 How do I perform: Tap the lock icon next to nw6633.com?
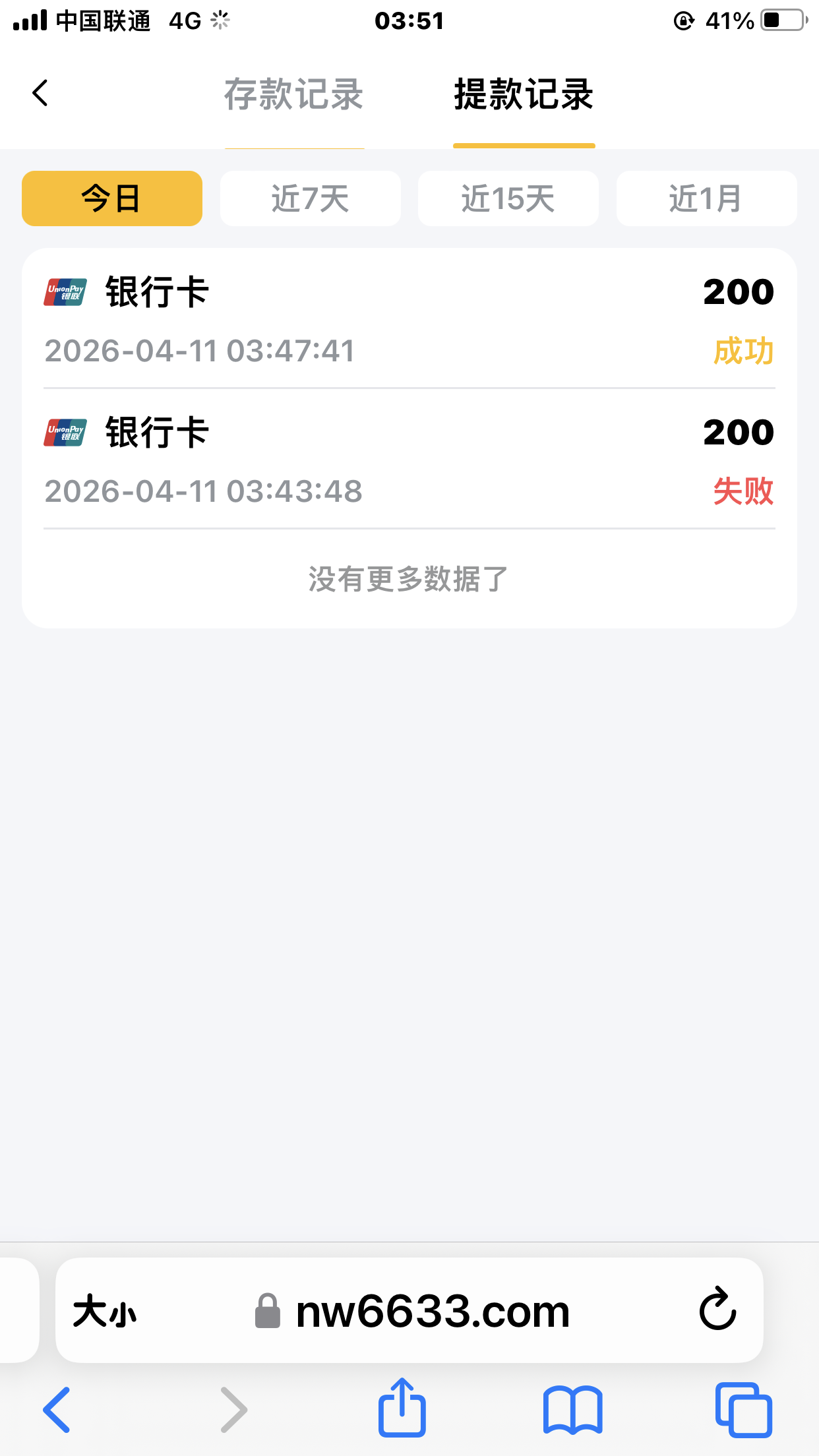tap(268, 1311)
